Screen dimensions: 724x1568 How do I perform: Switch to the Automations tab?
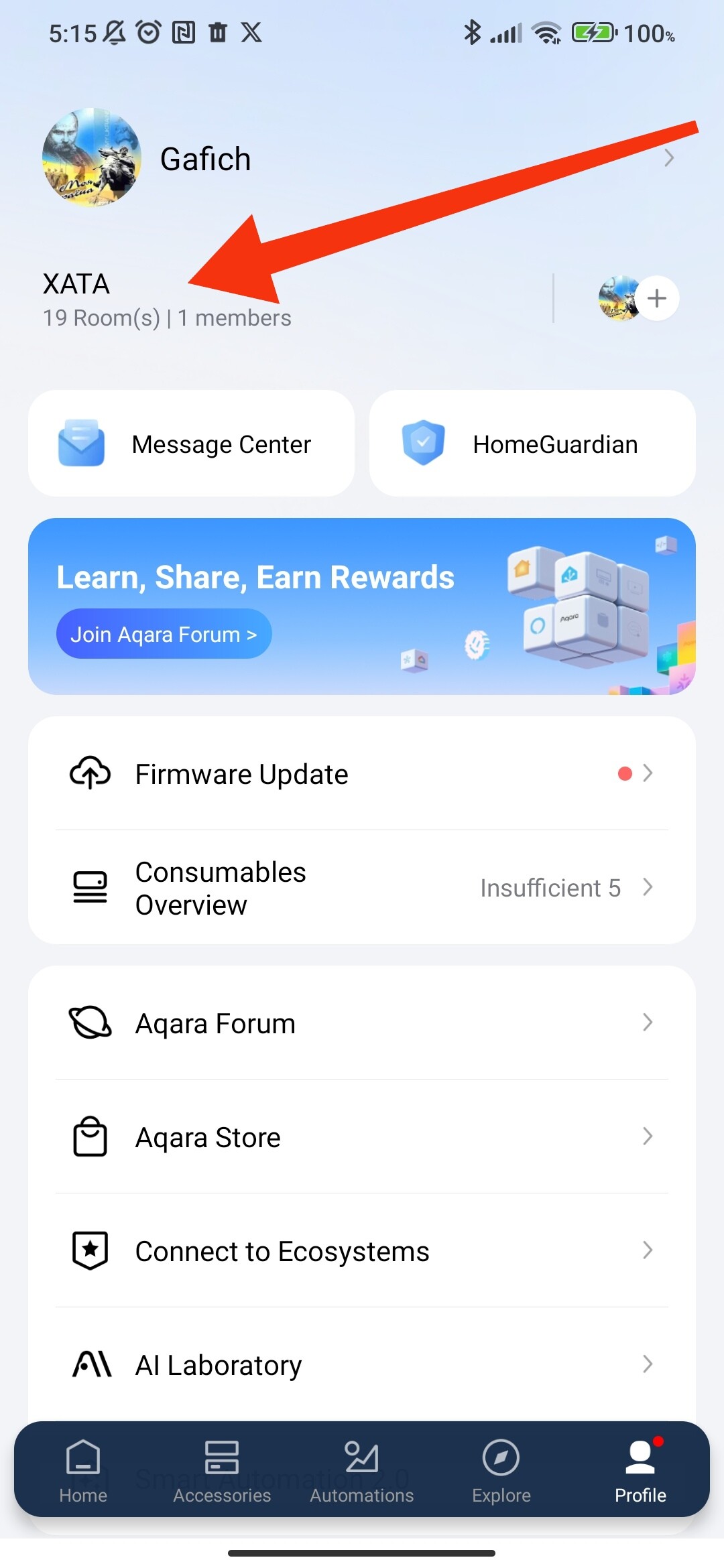pyautogui.click(x=362, y=1471)
